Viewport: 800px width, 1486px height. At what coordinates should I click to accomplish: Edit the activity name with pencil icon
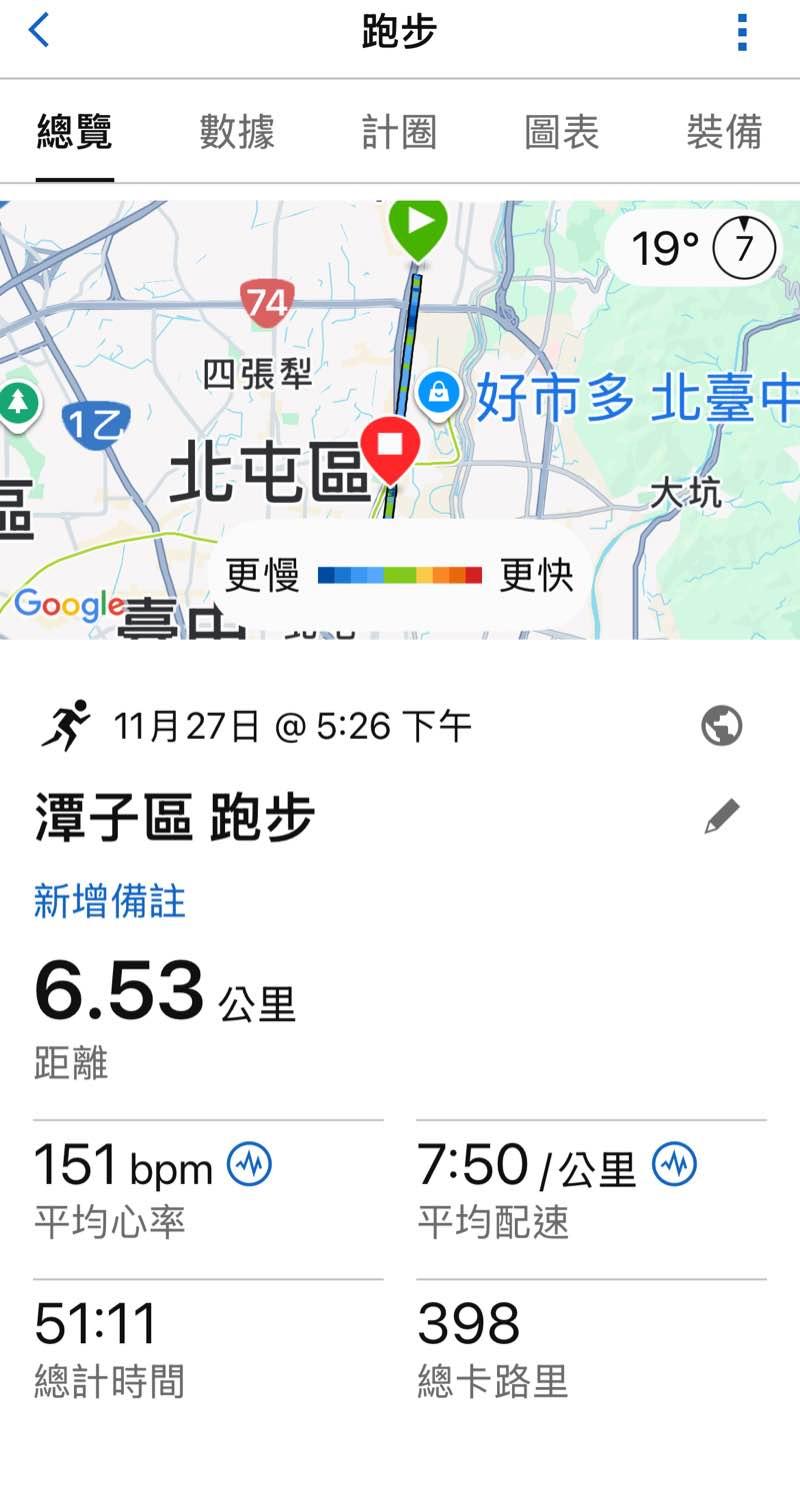coord(721,817)
